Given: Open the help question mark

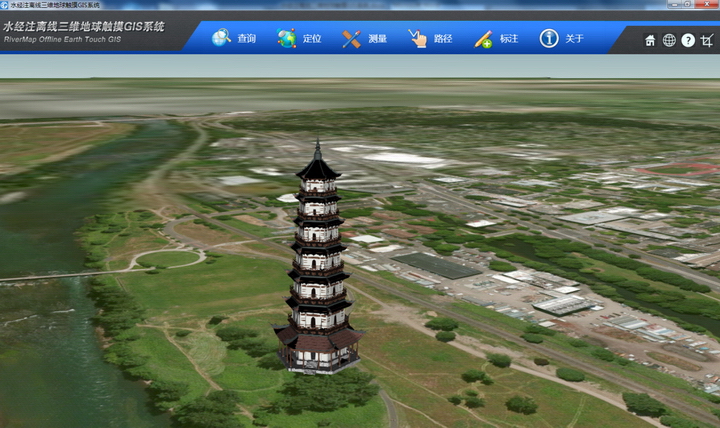Looking at the screenshot, I should pyautogui.click(x=688, y=40).
